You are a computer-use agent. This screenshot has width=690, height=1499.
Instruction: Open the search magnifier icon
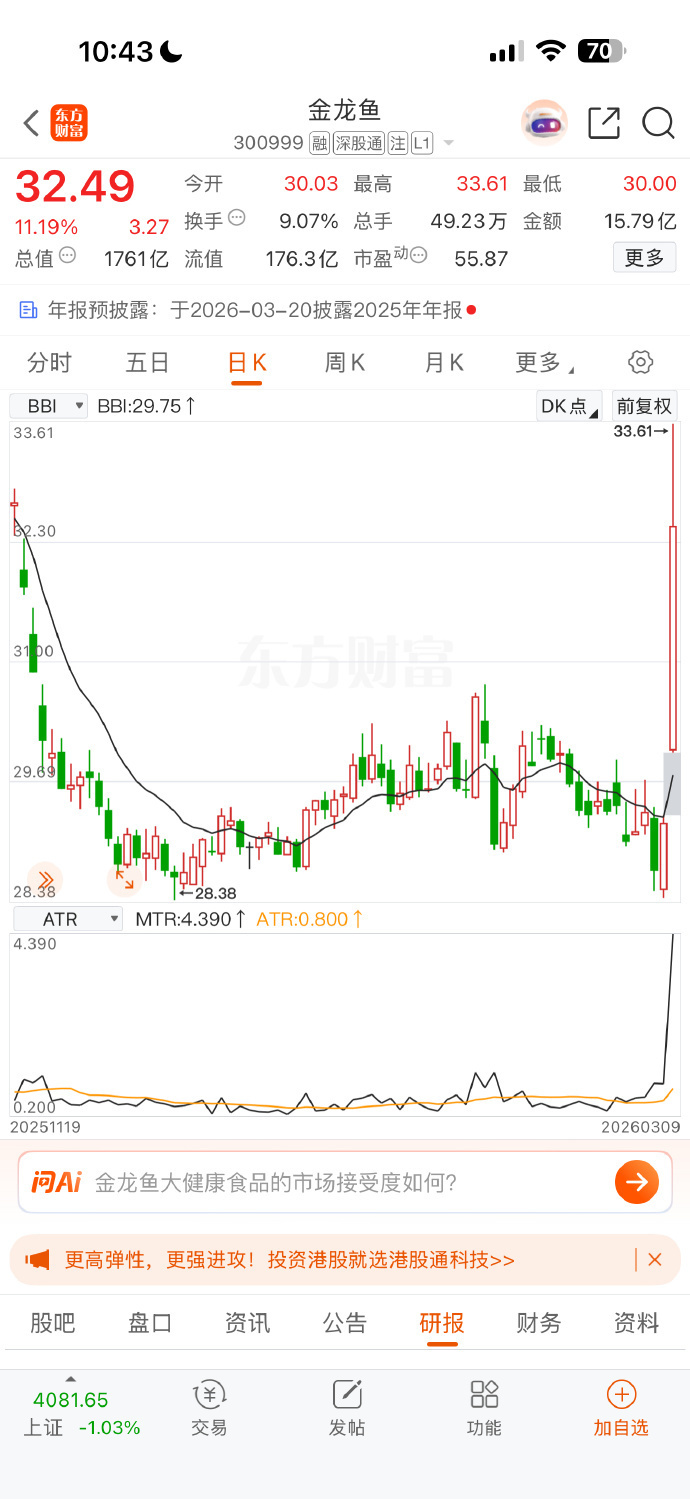pos(657,123)
